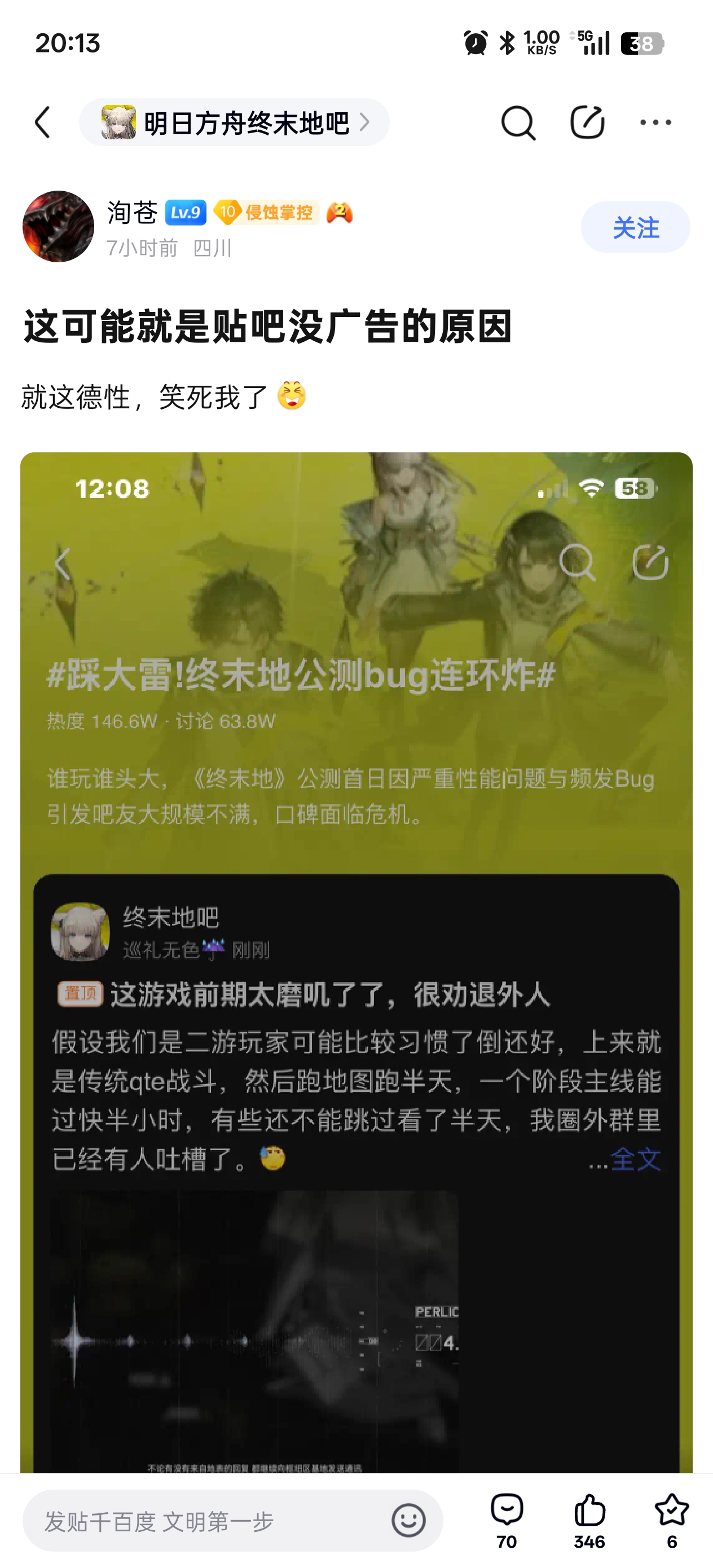Open the embedded screenshot image in the post
Viewport: 713px width, 1568px height.
click(x=356, y=963)
